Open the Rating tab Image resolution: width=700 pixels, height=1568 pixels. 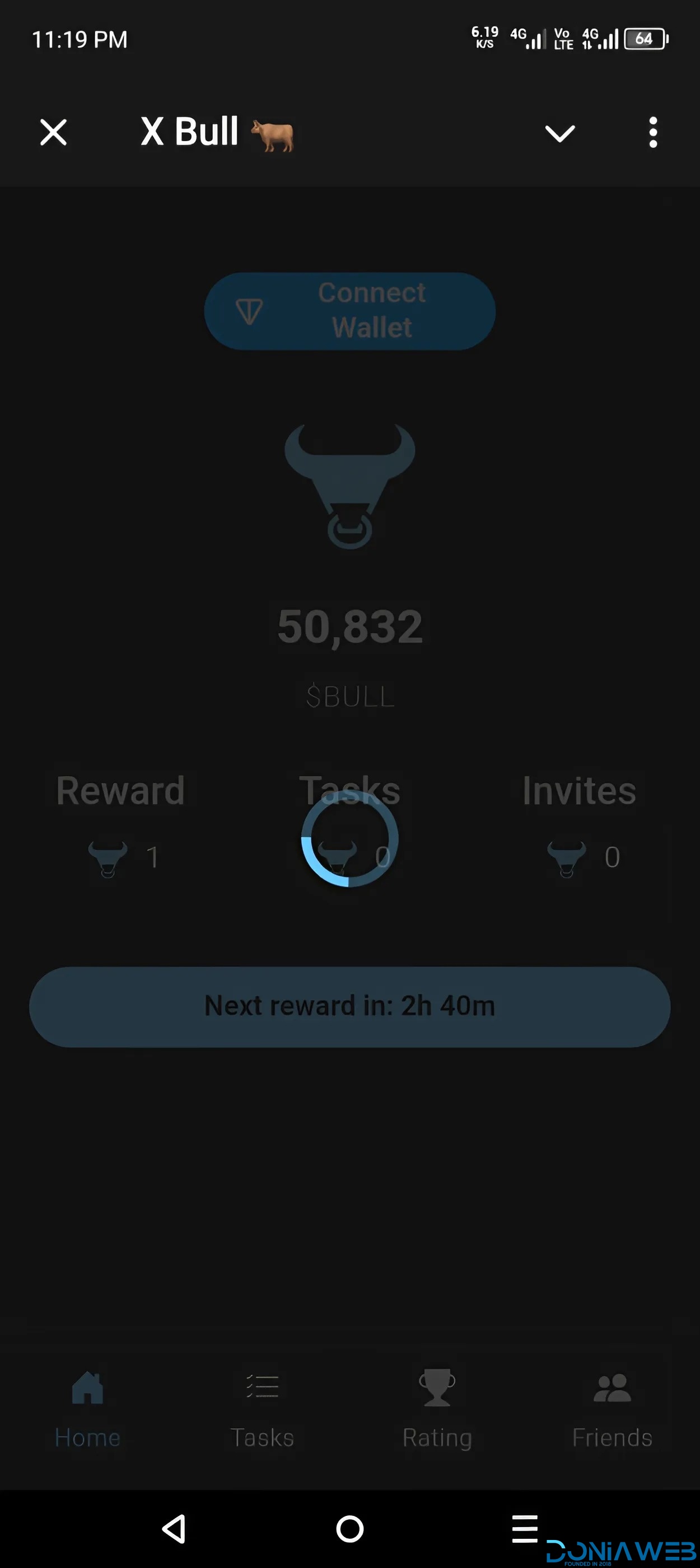coord(437,1410)
